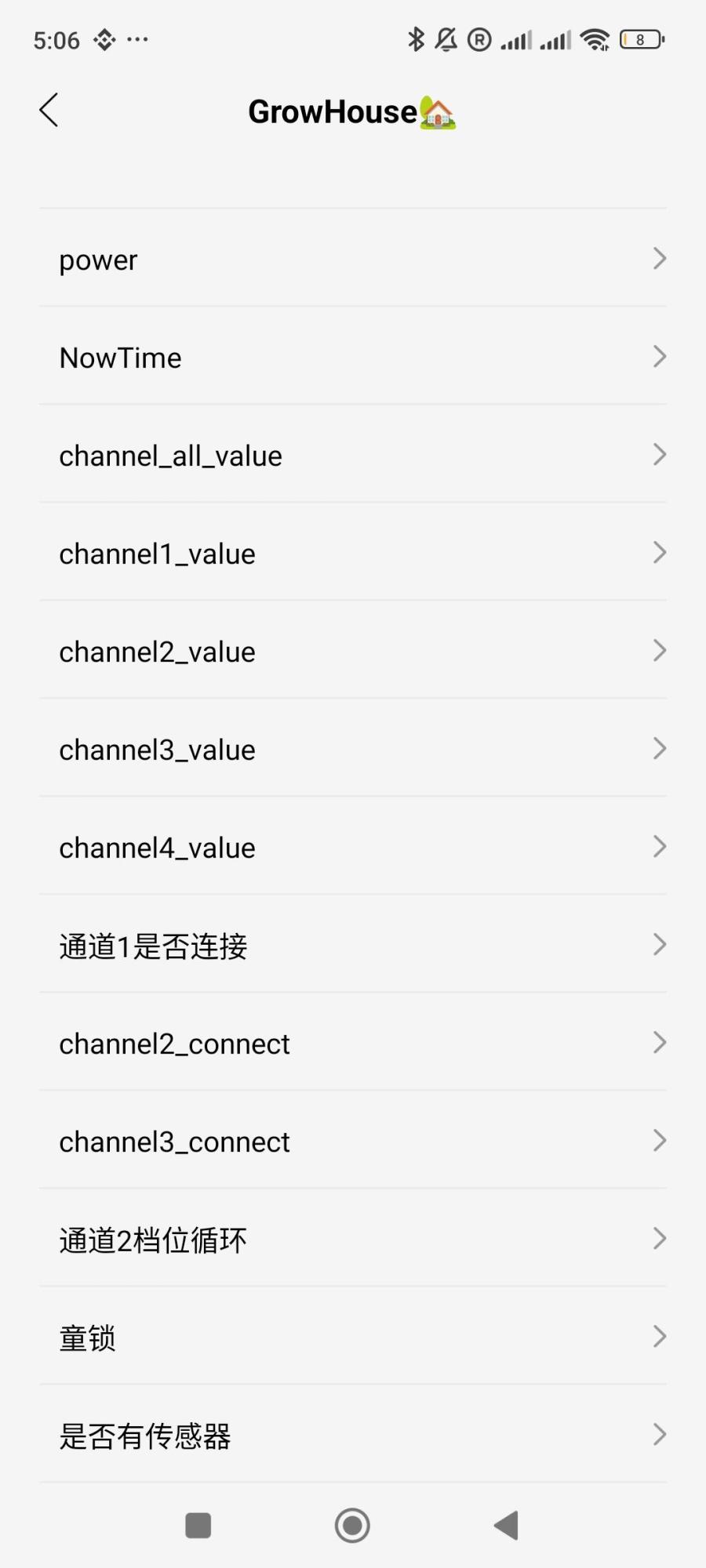Open the NowTime row
706x1568 pixels.
(353, 358)
